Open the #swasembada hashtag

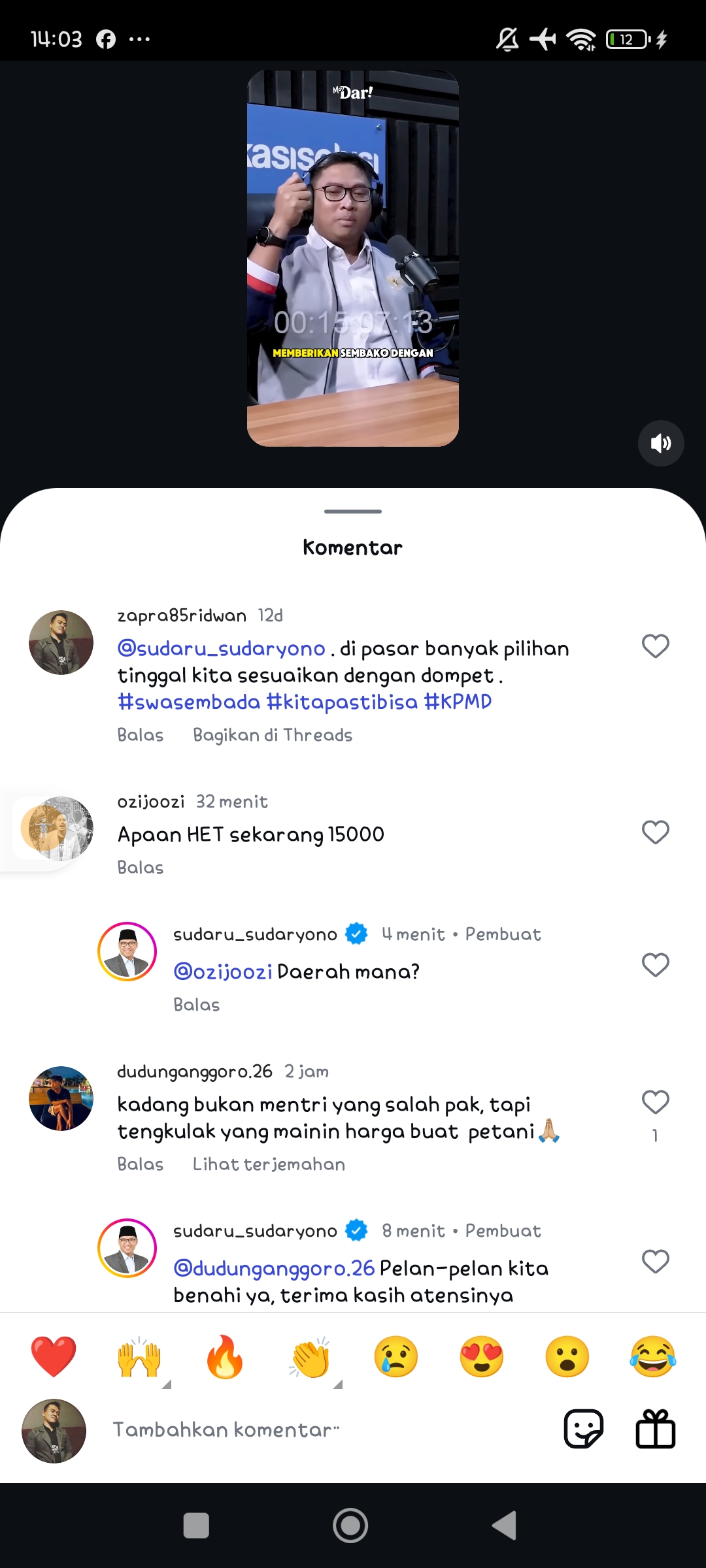coord(189,702)
